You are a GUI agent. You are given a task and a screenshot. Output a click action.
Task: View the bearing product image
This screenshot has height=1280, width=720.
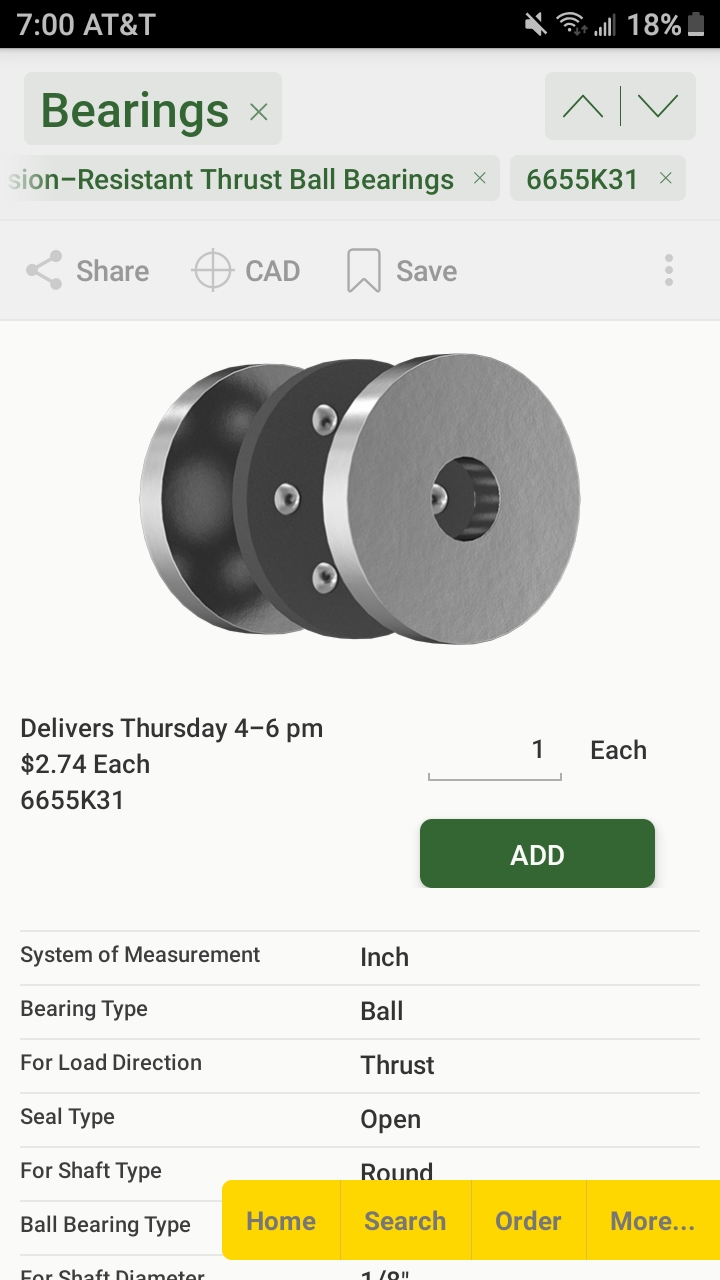pyautogui.click(x=360, y=497)
